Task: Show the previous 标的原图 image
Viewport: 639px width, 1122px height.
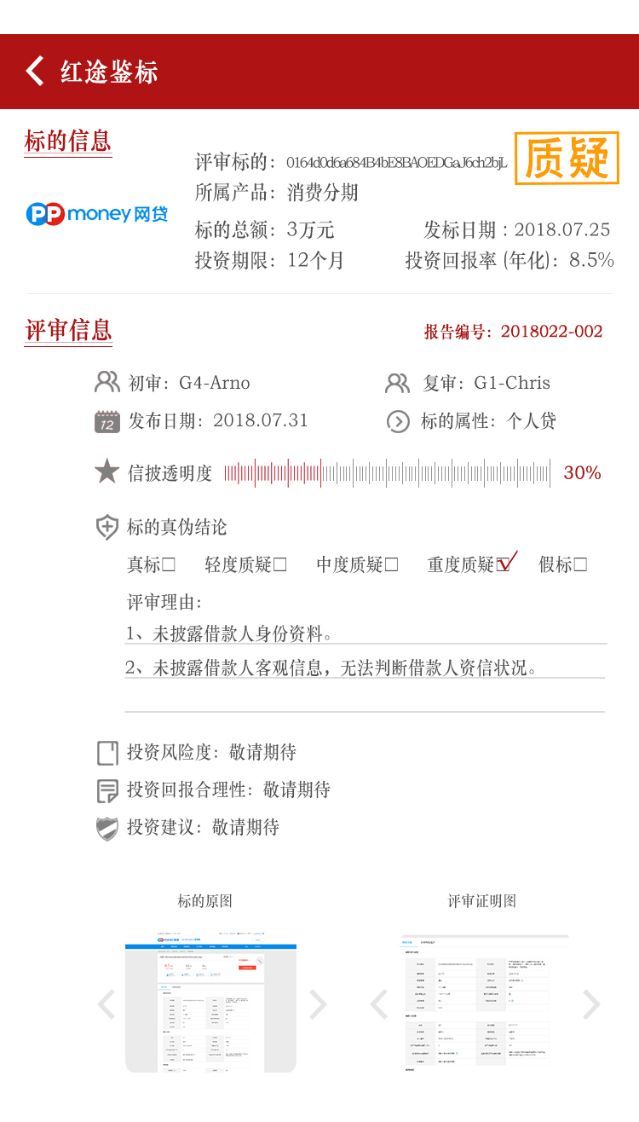Action: 106,1005
